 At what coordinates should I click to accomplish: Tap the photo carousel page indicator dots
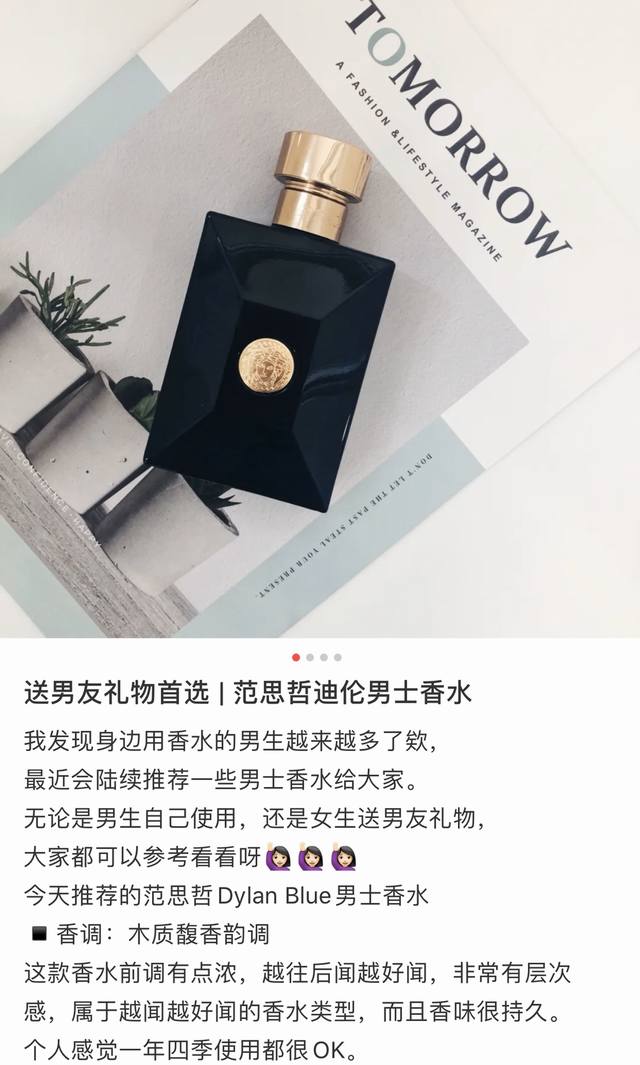click(317, 657)
